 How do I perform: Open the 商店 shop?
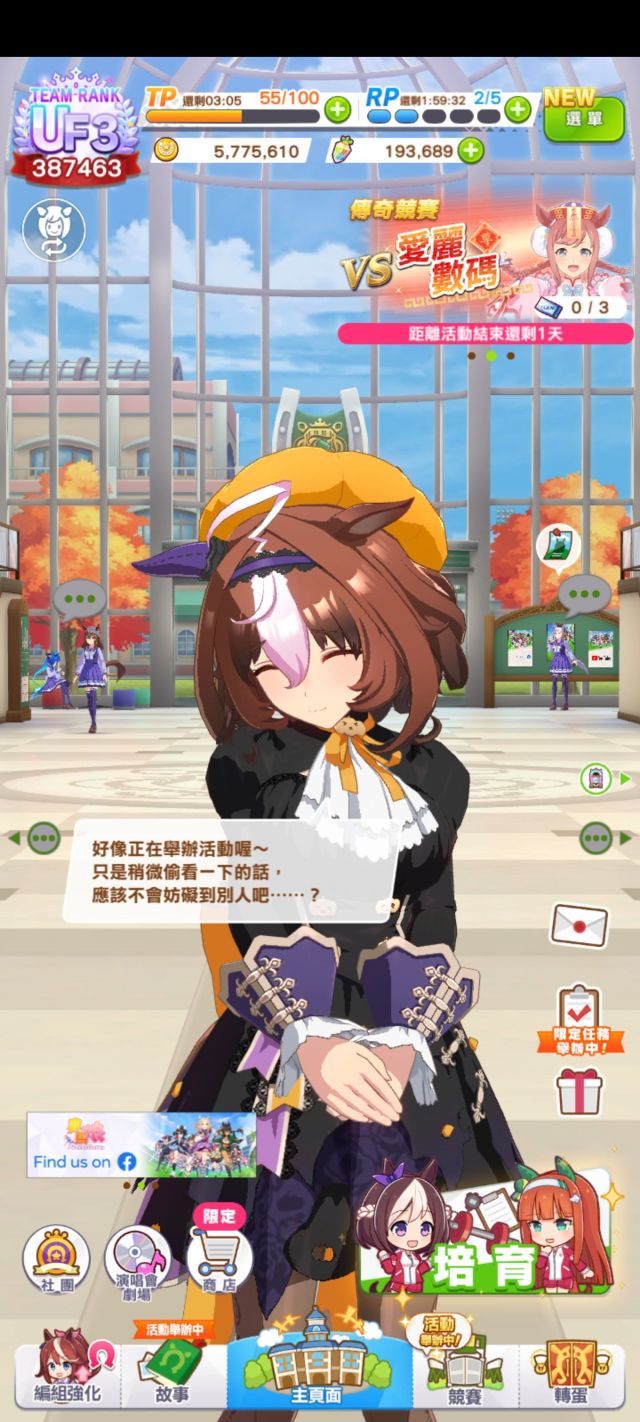click(218, 1258)
